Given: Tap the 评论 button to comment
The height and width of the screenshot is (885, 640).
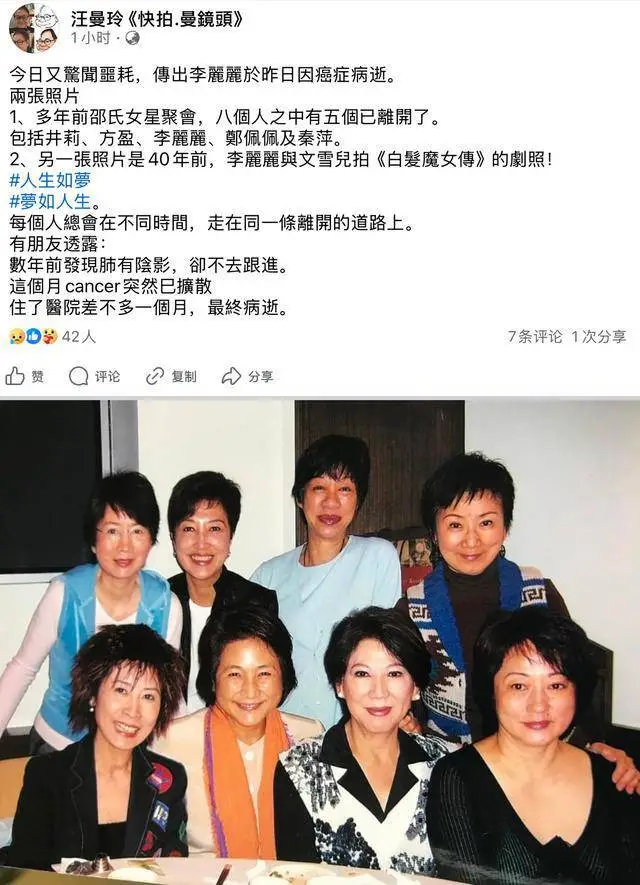Looking at the screenshot, I should pyautogui.click(x=95, y=376).
